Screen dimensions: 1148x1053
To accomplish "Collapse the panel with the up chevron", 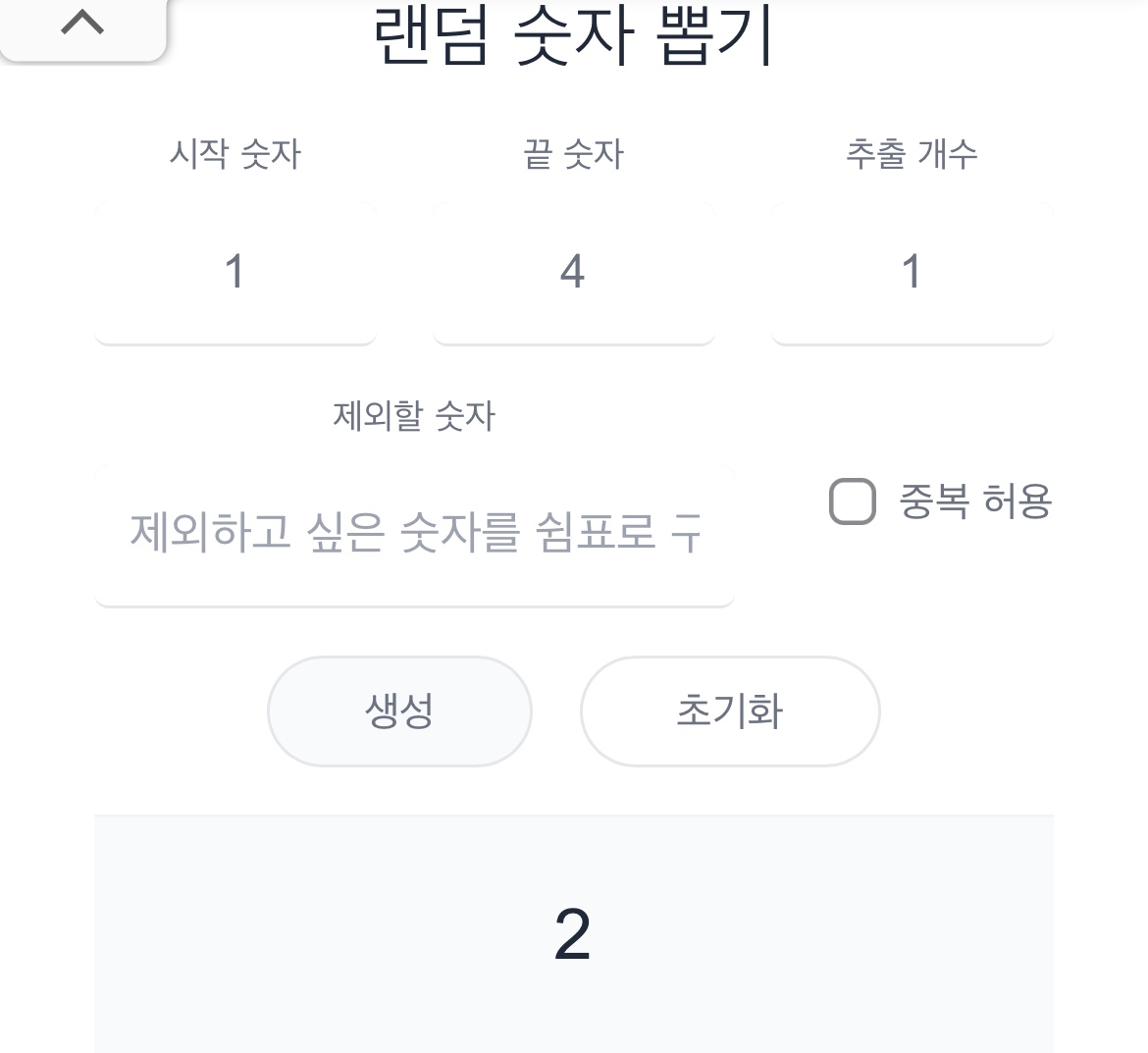I will click(82, 24).
